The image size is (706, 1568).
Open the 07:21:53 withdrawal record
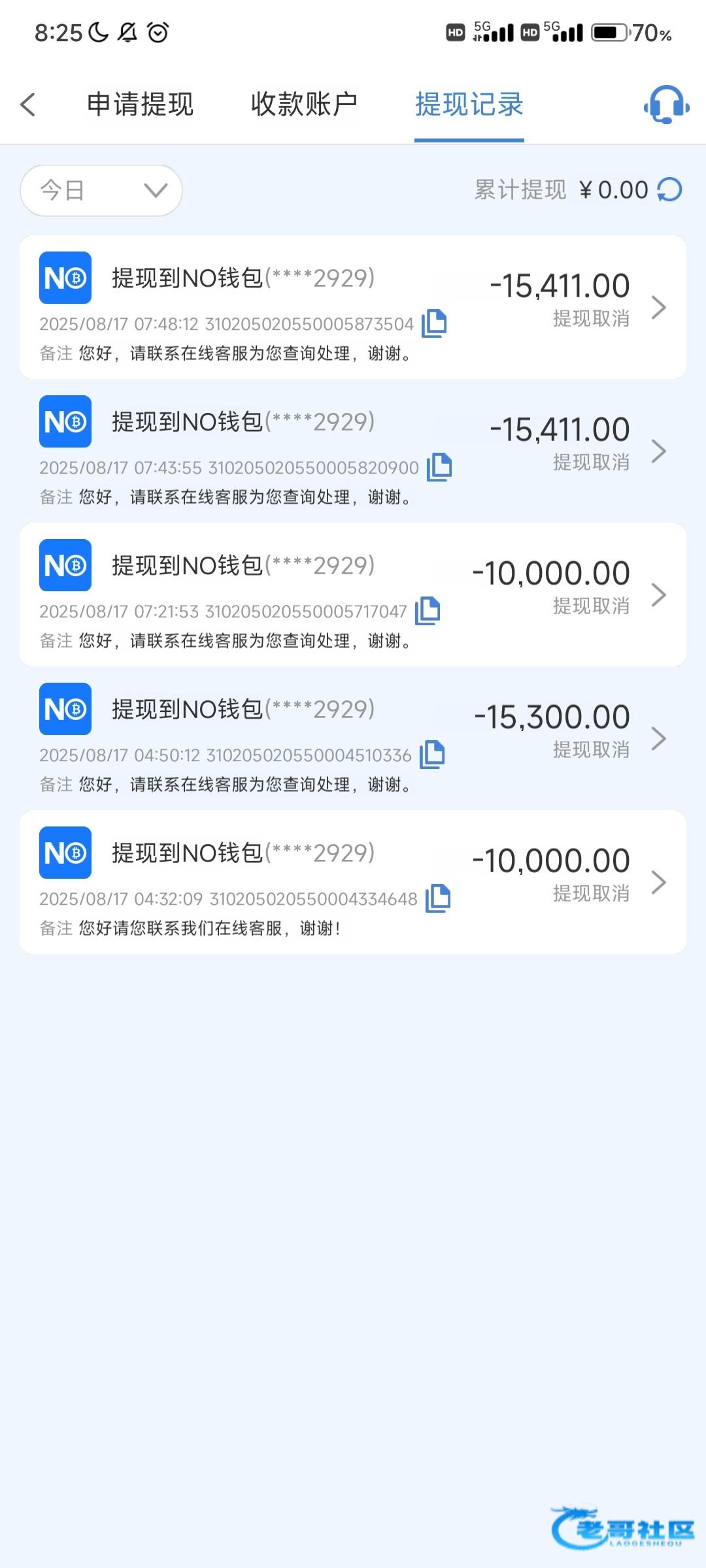[659, 595]
